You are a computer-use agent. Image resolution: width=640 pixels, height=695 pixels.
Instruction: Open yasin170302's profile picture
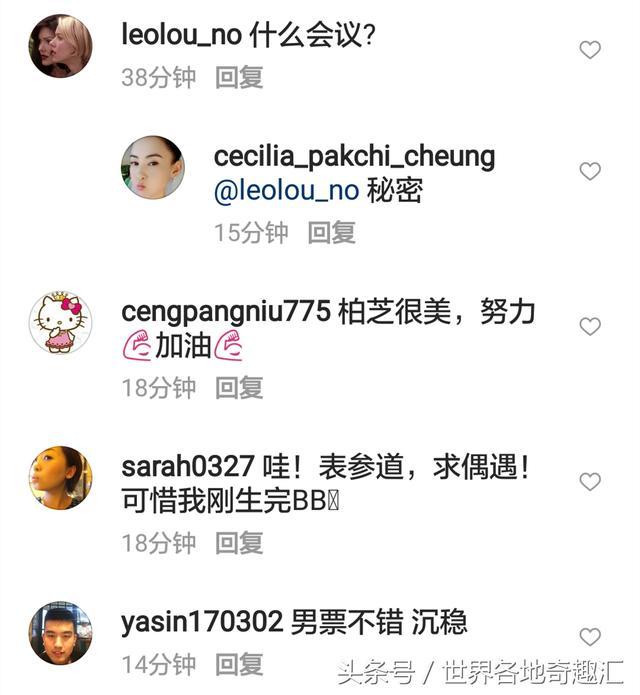pyautogui.click(x=60, y=633)
